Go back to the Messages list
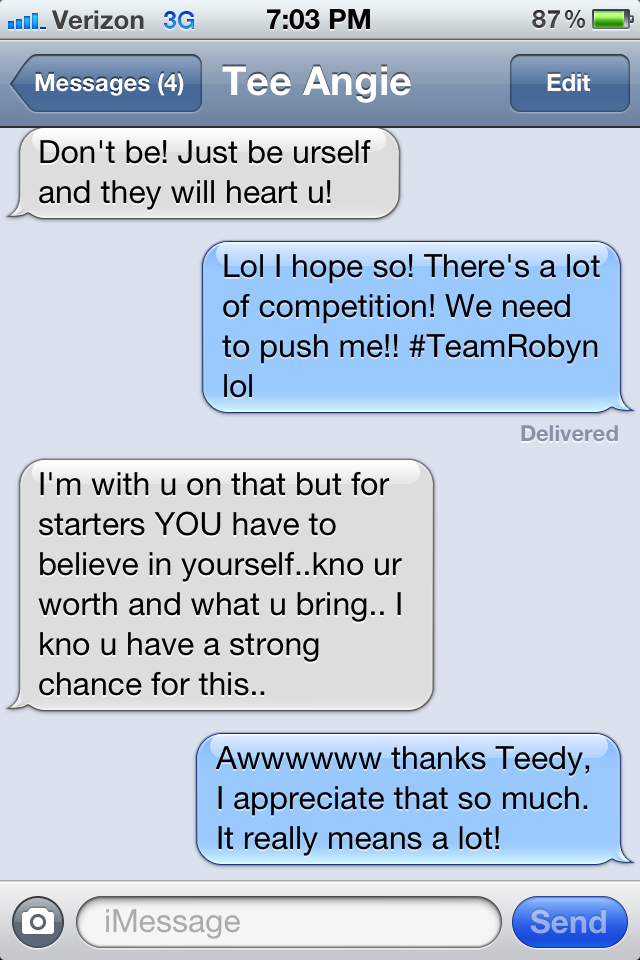Viewport: 640px width, 960px height. click(x=107, y=83)
